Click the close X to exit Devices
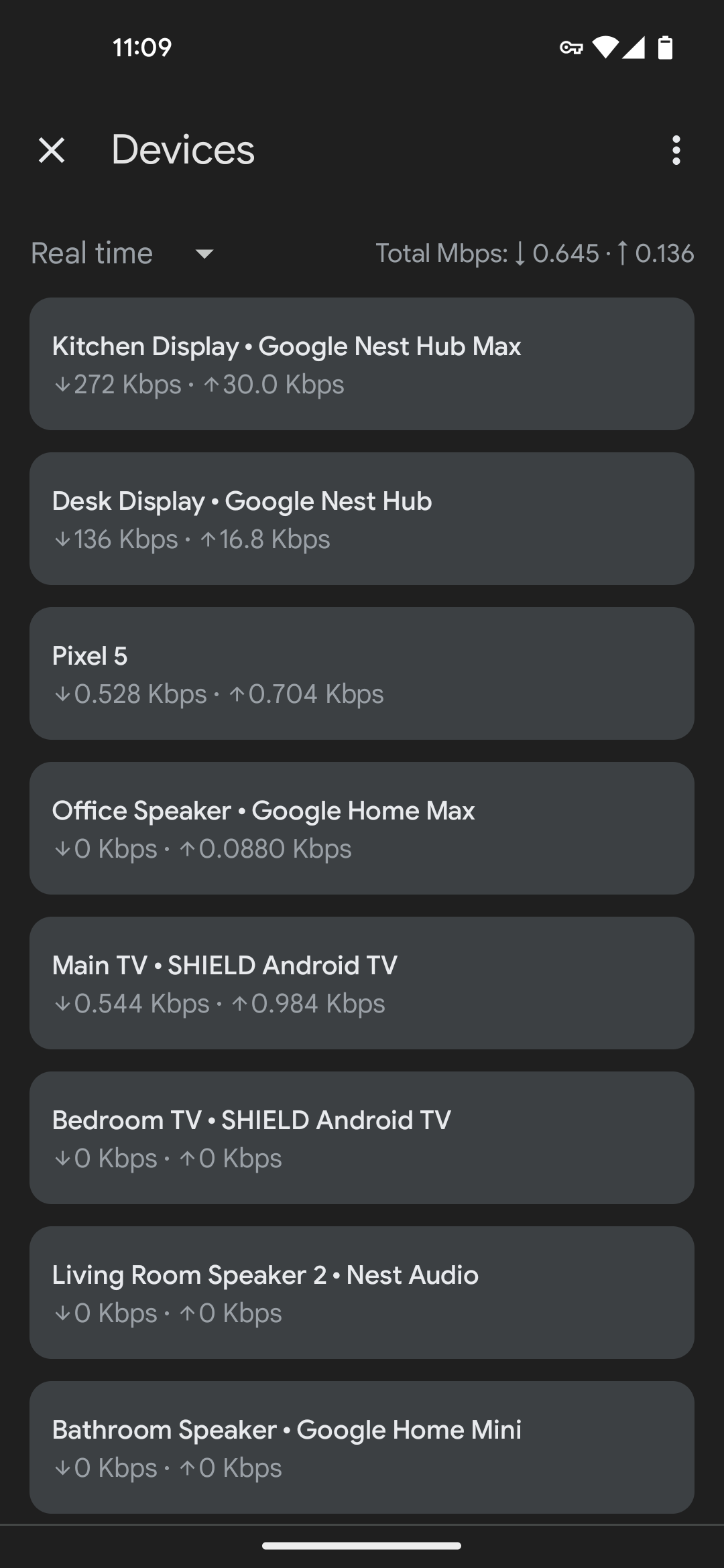This screenshot has width=724, height=1568. click(x=51, y=151)
